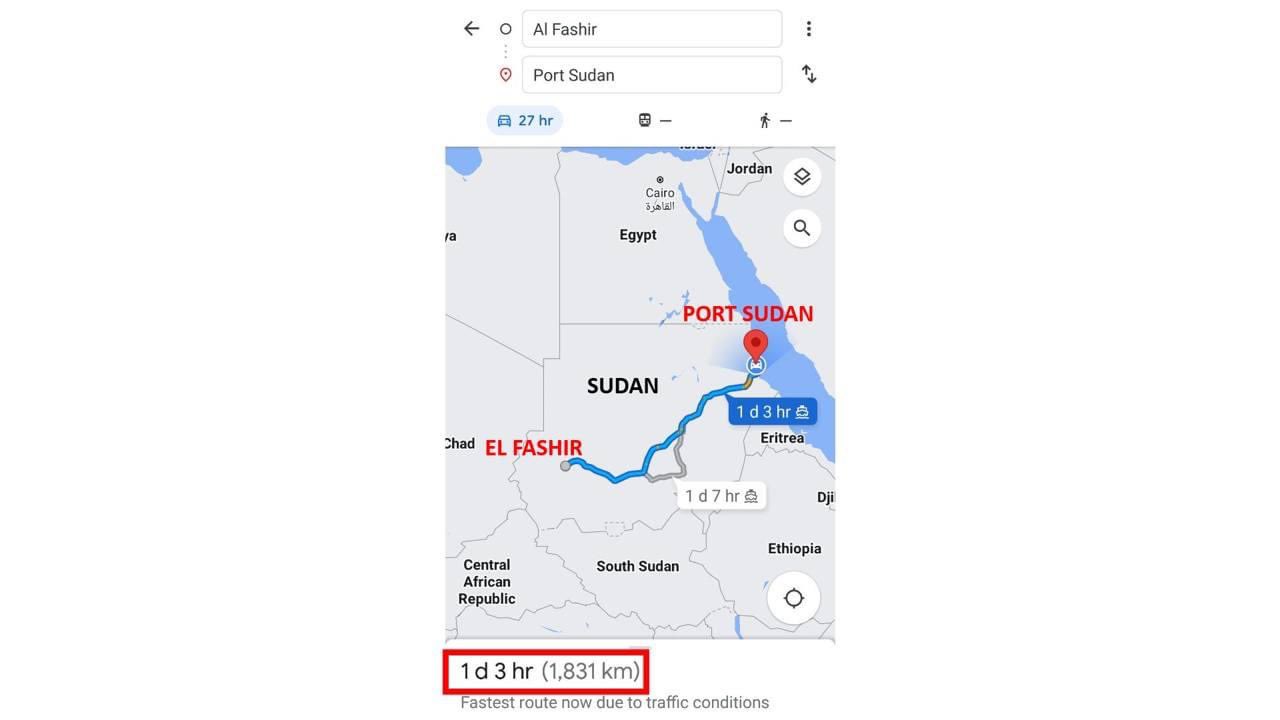Screen dimensions: 1280x720
Task: Edit the Port Sudan destination field
Action: (x=651, y=75)
